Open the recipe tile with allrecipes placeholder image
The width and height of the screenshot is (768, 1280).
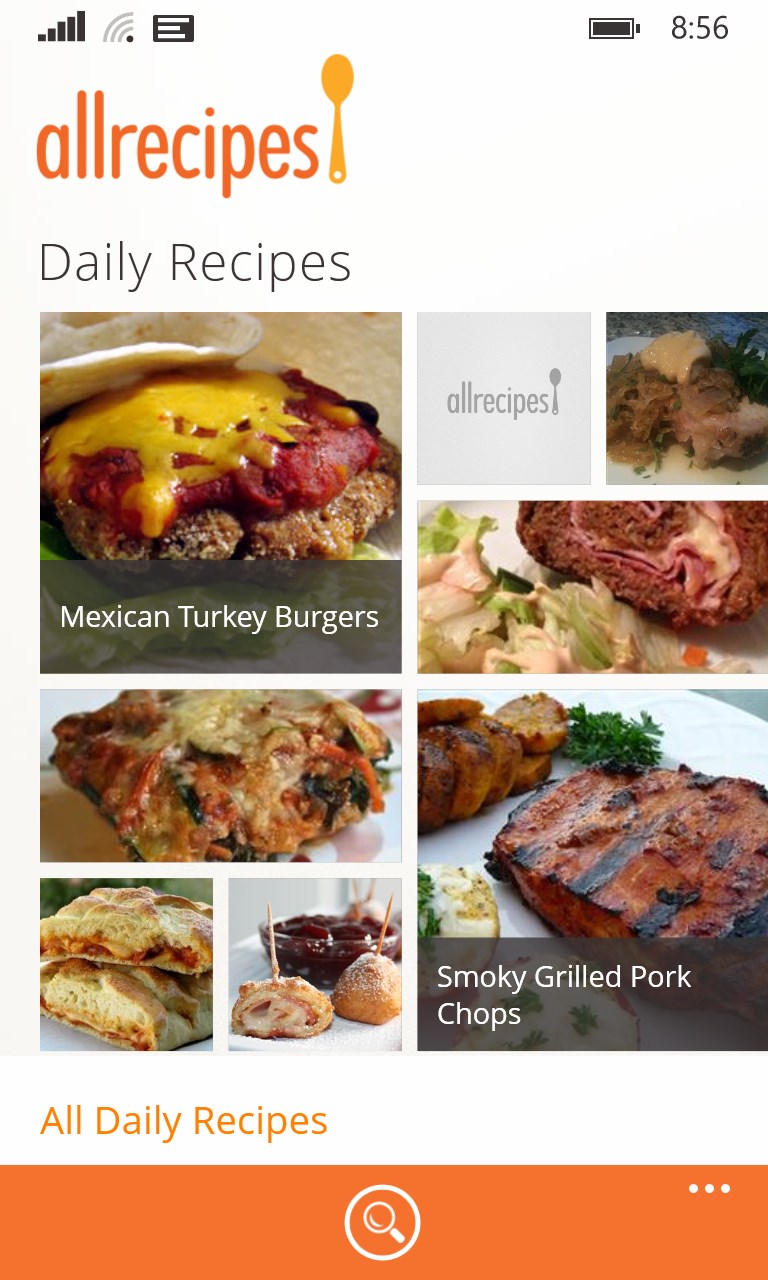pyautogui.click(x=503, y=398)
